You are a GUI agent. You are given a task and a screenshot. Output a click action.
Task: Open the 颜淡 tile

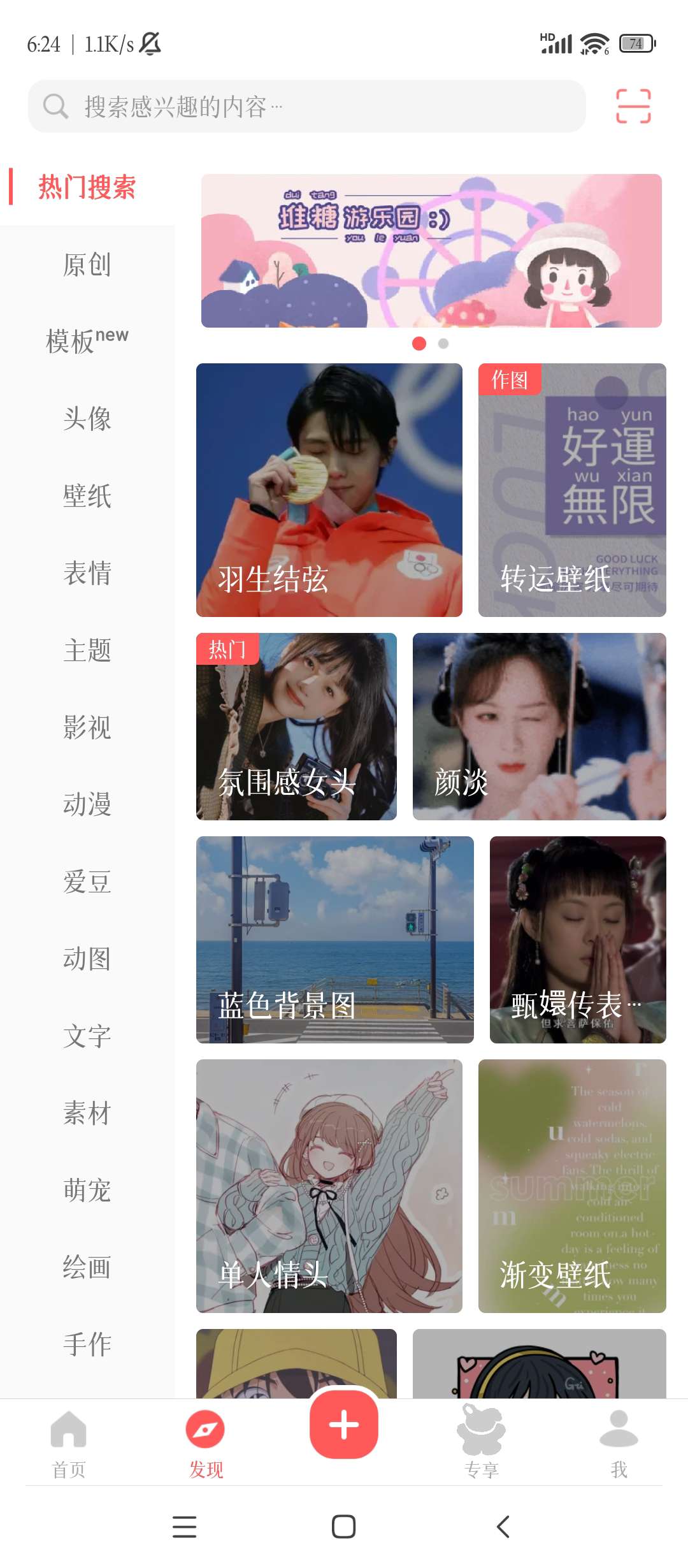[x=539, y=726]
